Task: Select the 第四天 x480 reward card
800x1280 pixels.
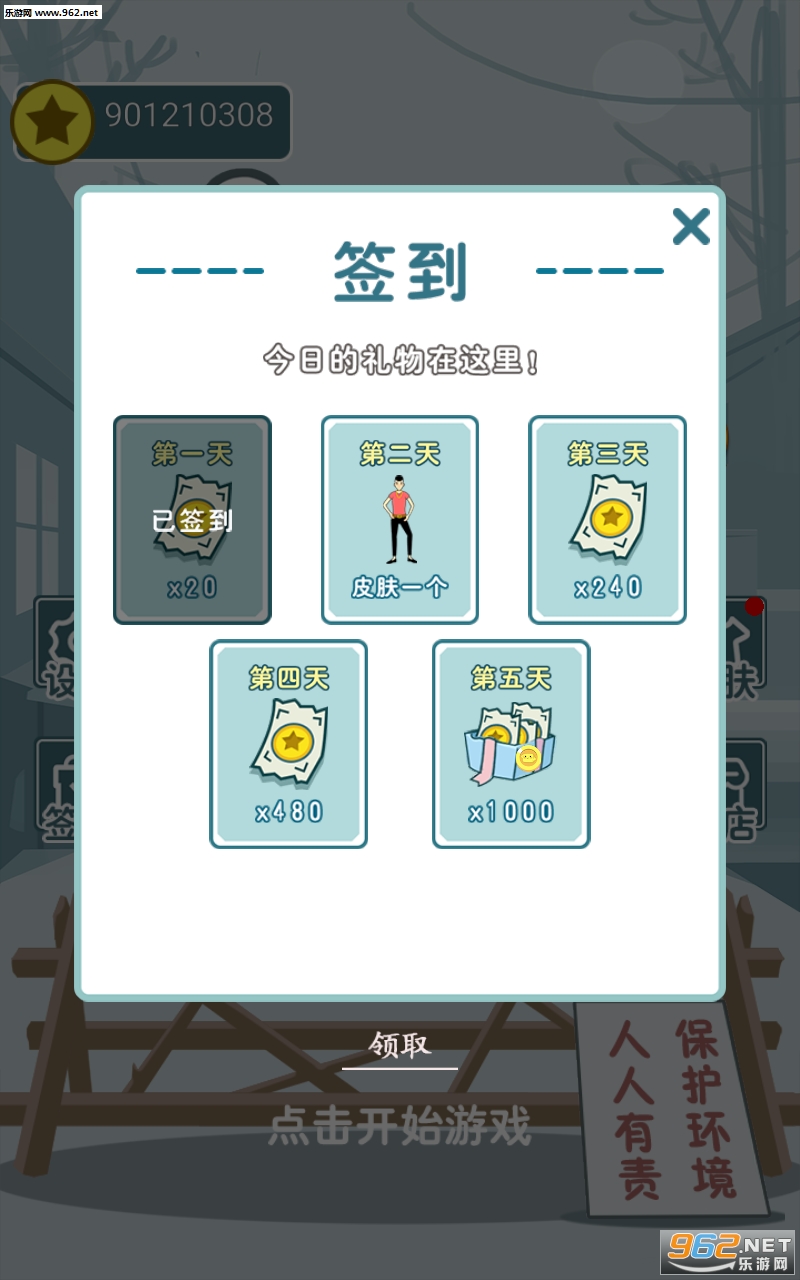Action: (x=288, y=744)
